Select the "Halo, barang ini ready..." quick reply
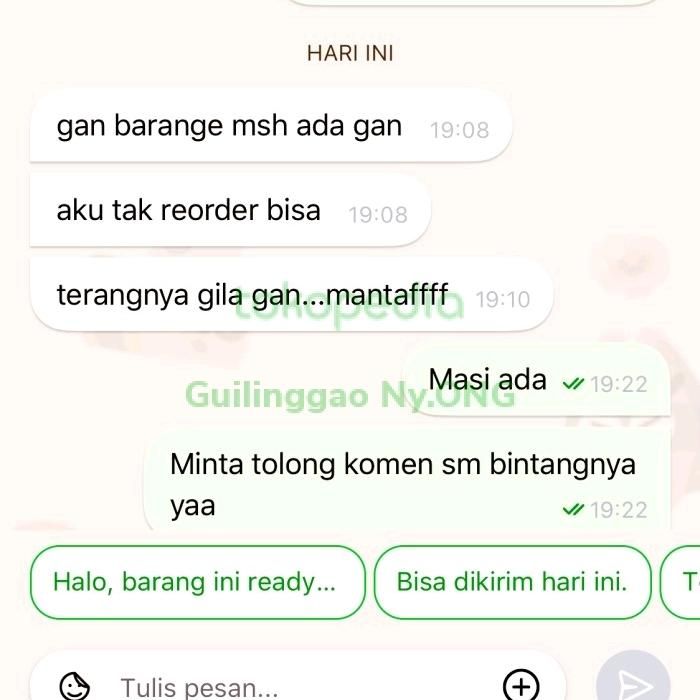 pyautogui.click(x=196, y=582)
